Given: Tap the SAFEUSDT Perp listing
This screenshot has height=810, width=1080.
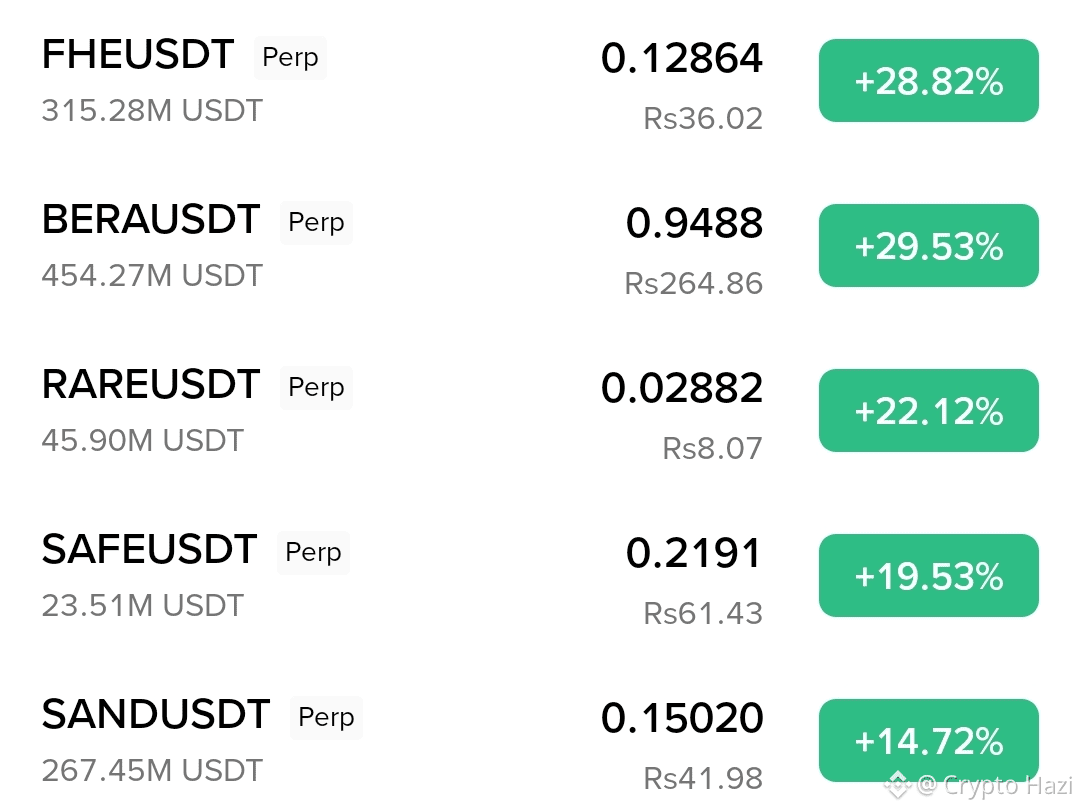Looking at the screenshot, I should 149,551.
